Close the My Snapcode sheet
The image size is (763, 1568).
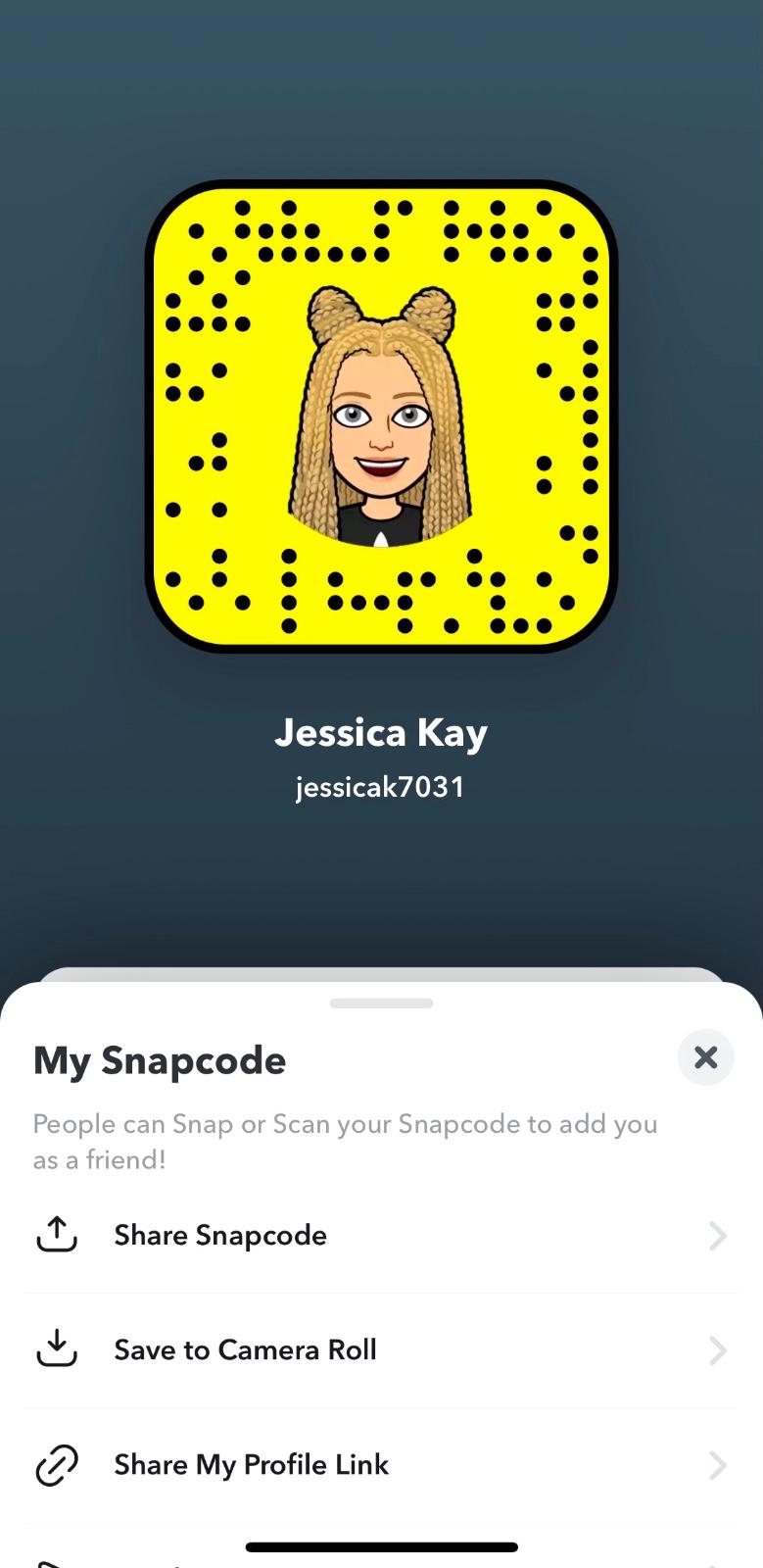point(705,1057)
